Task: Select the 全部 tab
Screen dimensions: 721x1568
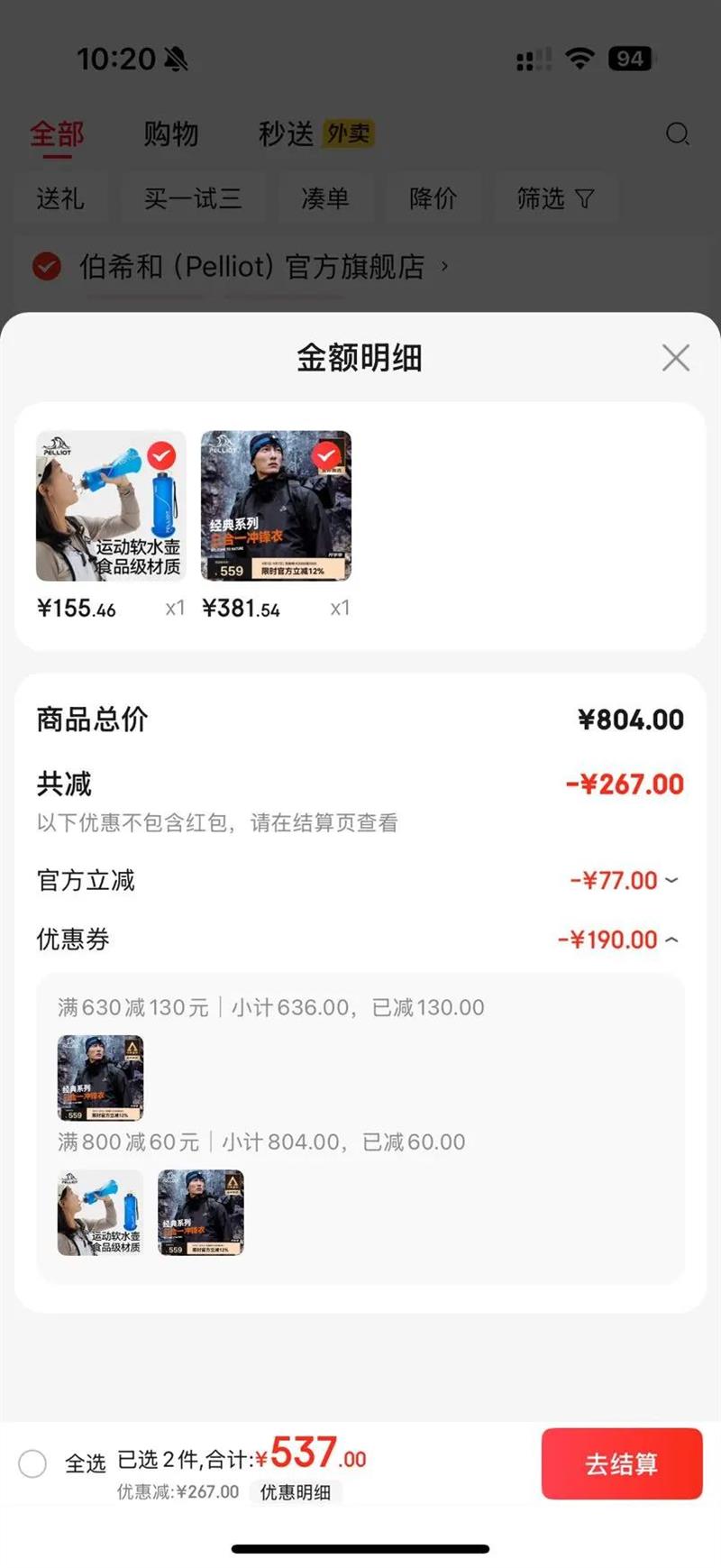Action: tap(57, 134)
